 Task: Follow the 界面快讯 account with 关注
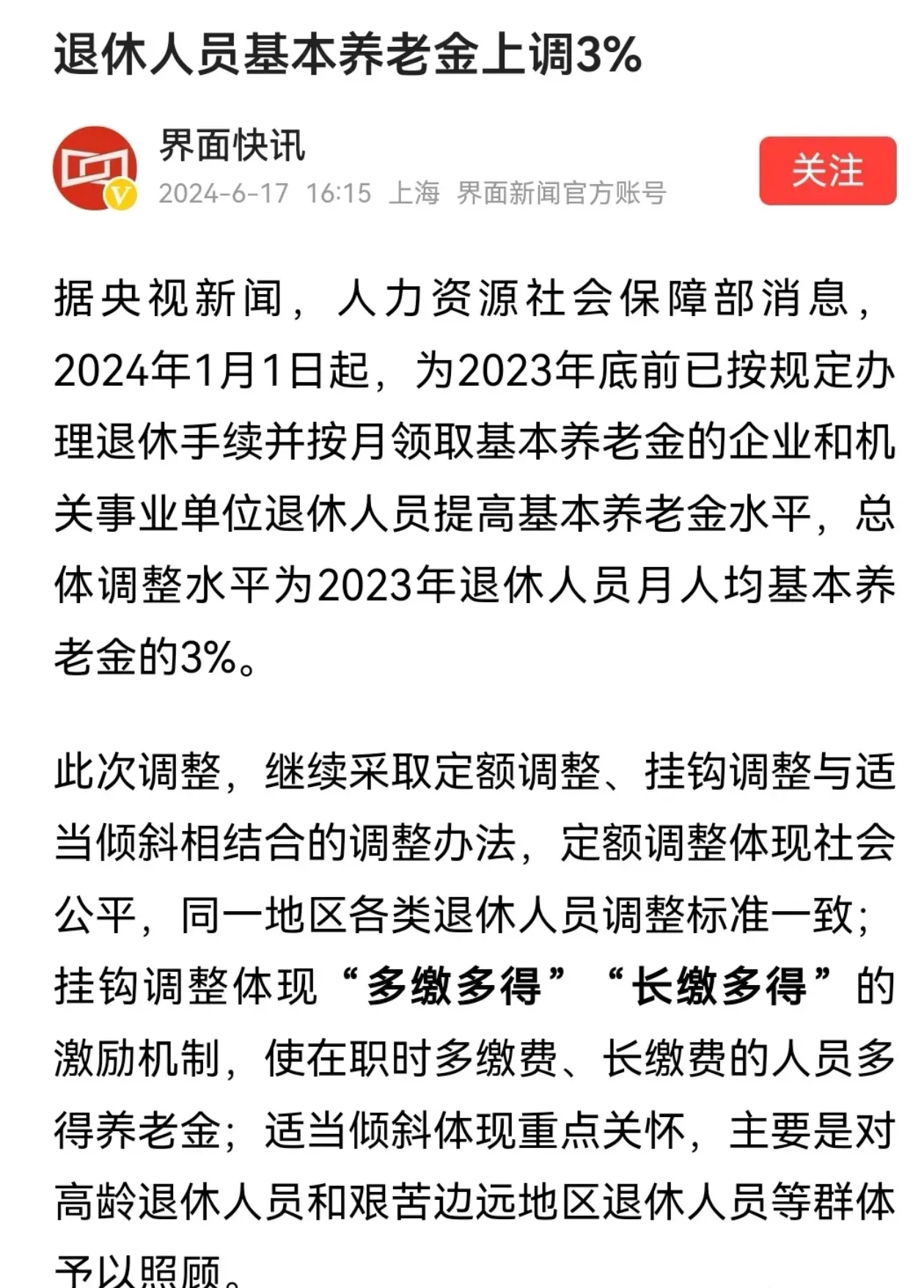tap(827, 171)
